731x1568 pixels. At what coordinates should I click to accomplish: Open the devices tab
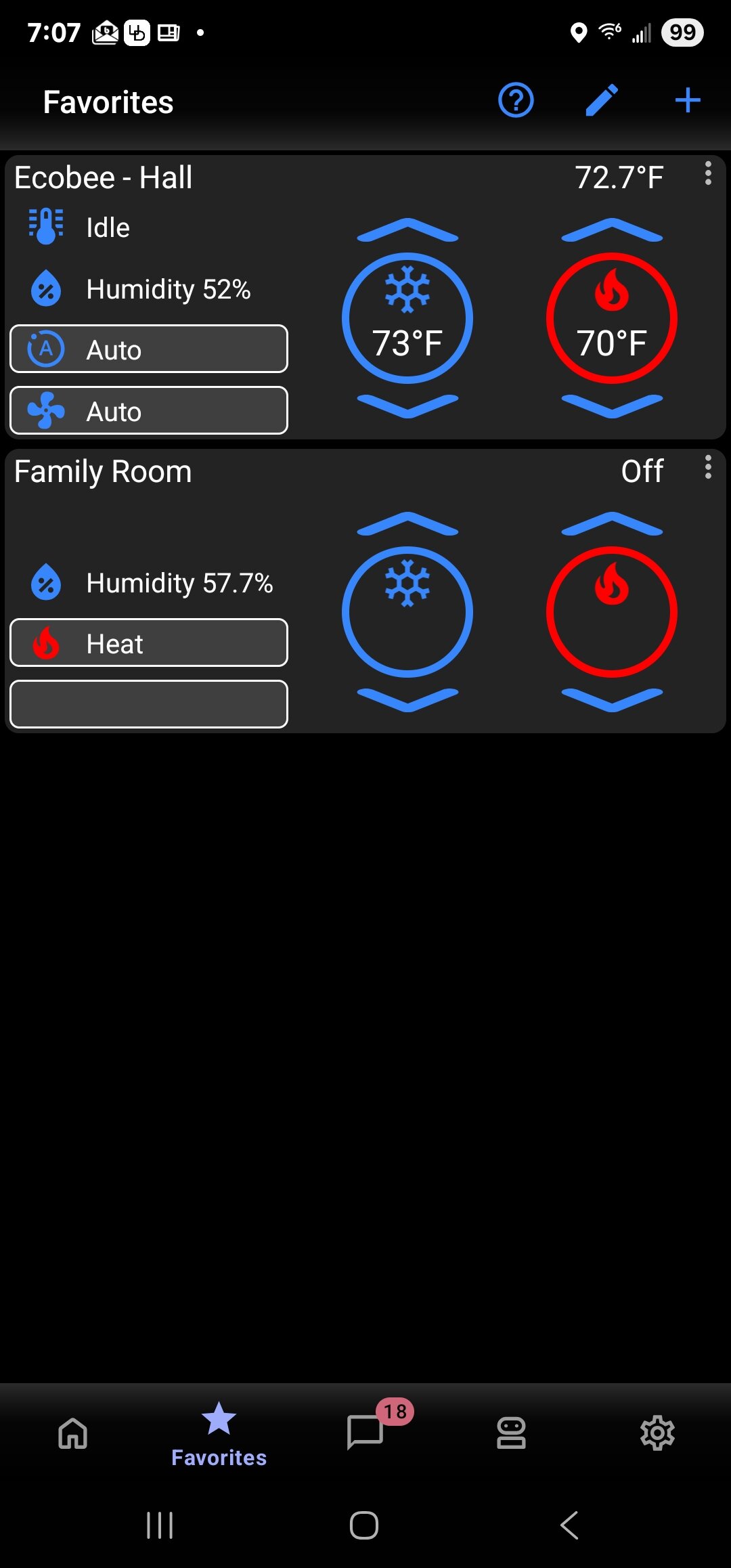(511, 1433)
